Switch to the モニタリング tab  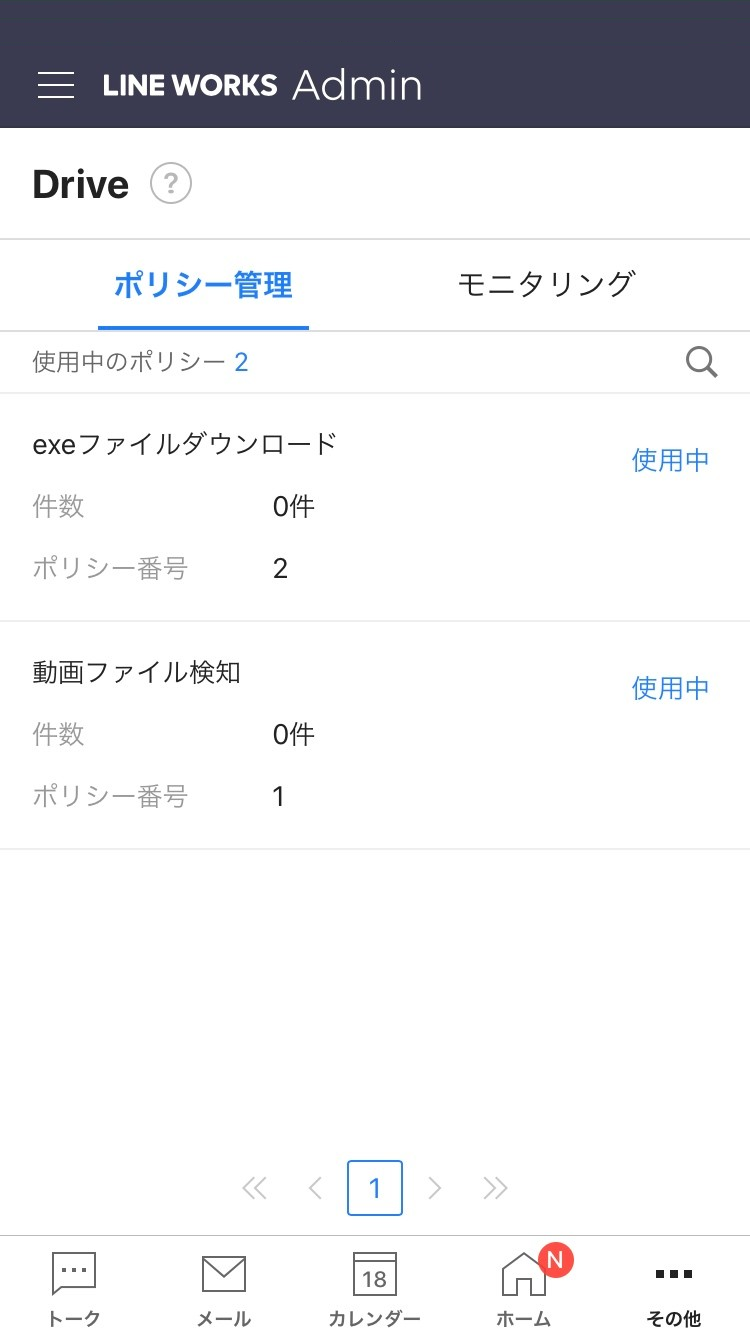546,284
